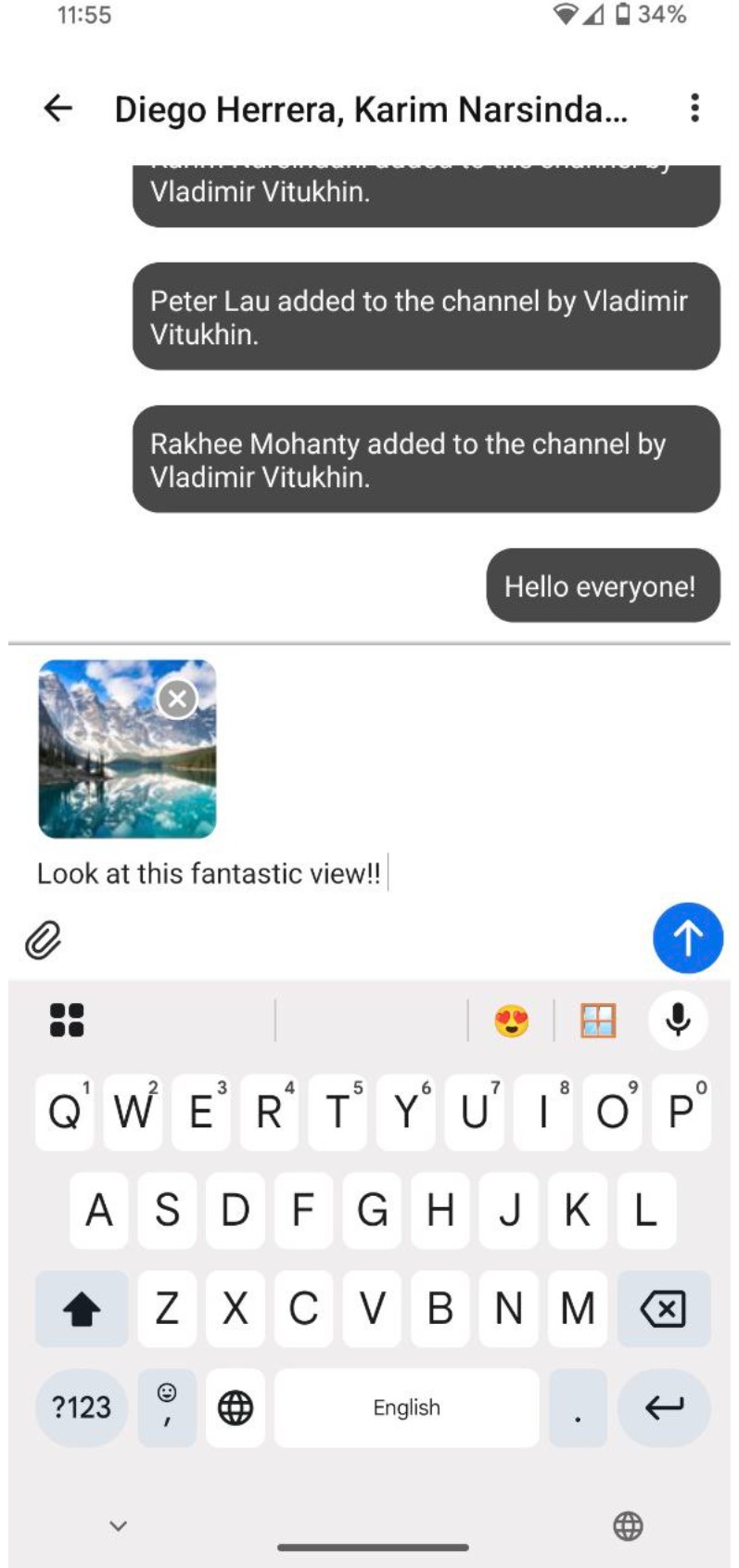Open the paperclip attachment picker

tap(43, 940)
